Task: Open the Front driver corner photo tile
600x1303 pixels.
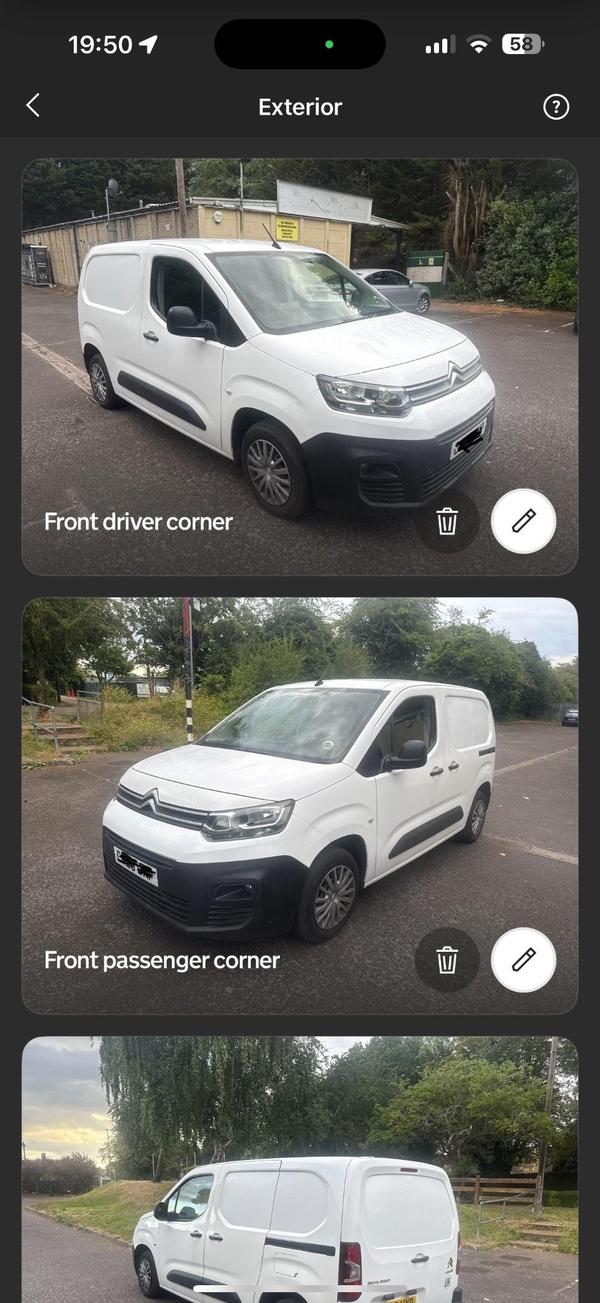Action: [300, 367]
